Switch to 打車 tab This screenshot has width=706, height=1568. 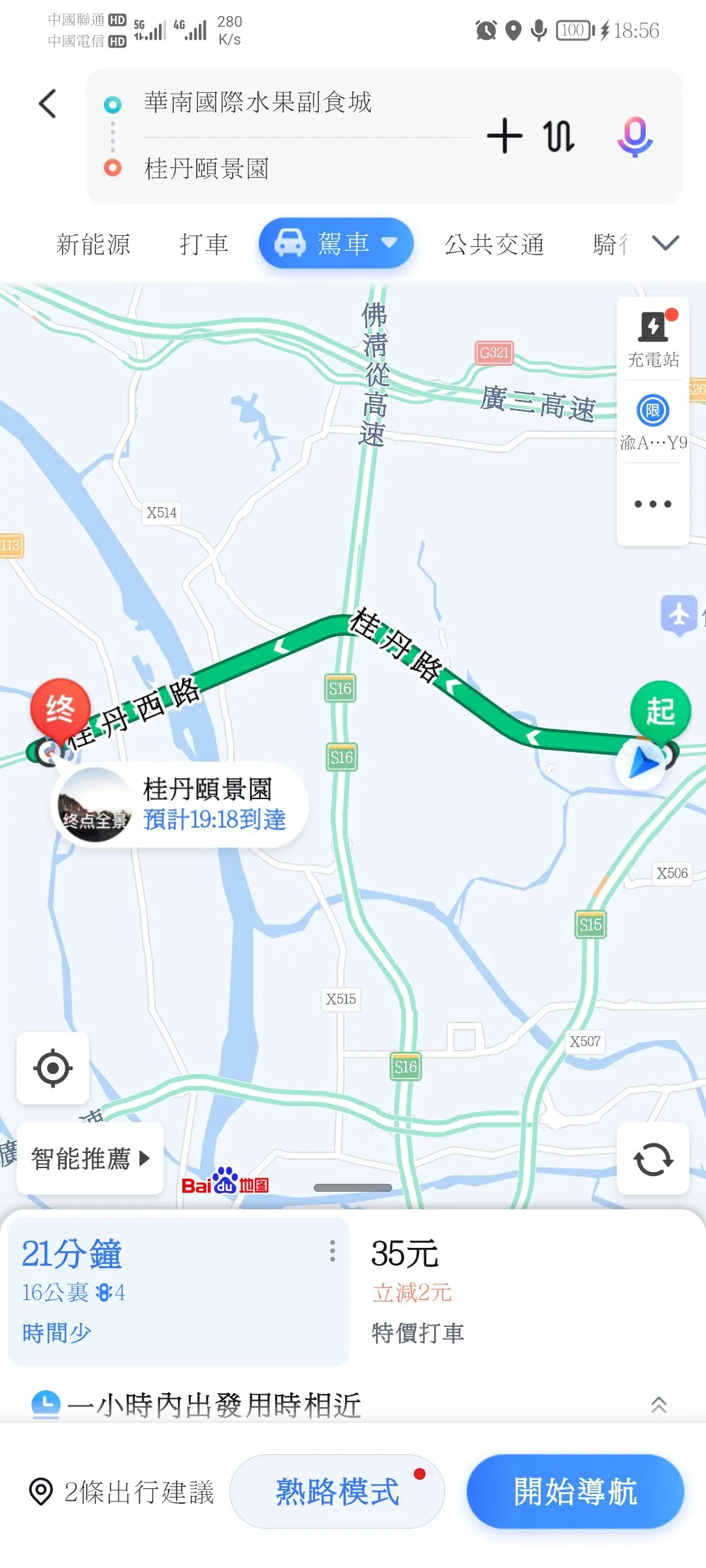tap(203, 244)
